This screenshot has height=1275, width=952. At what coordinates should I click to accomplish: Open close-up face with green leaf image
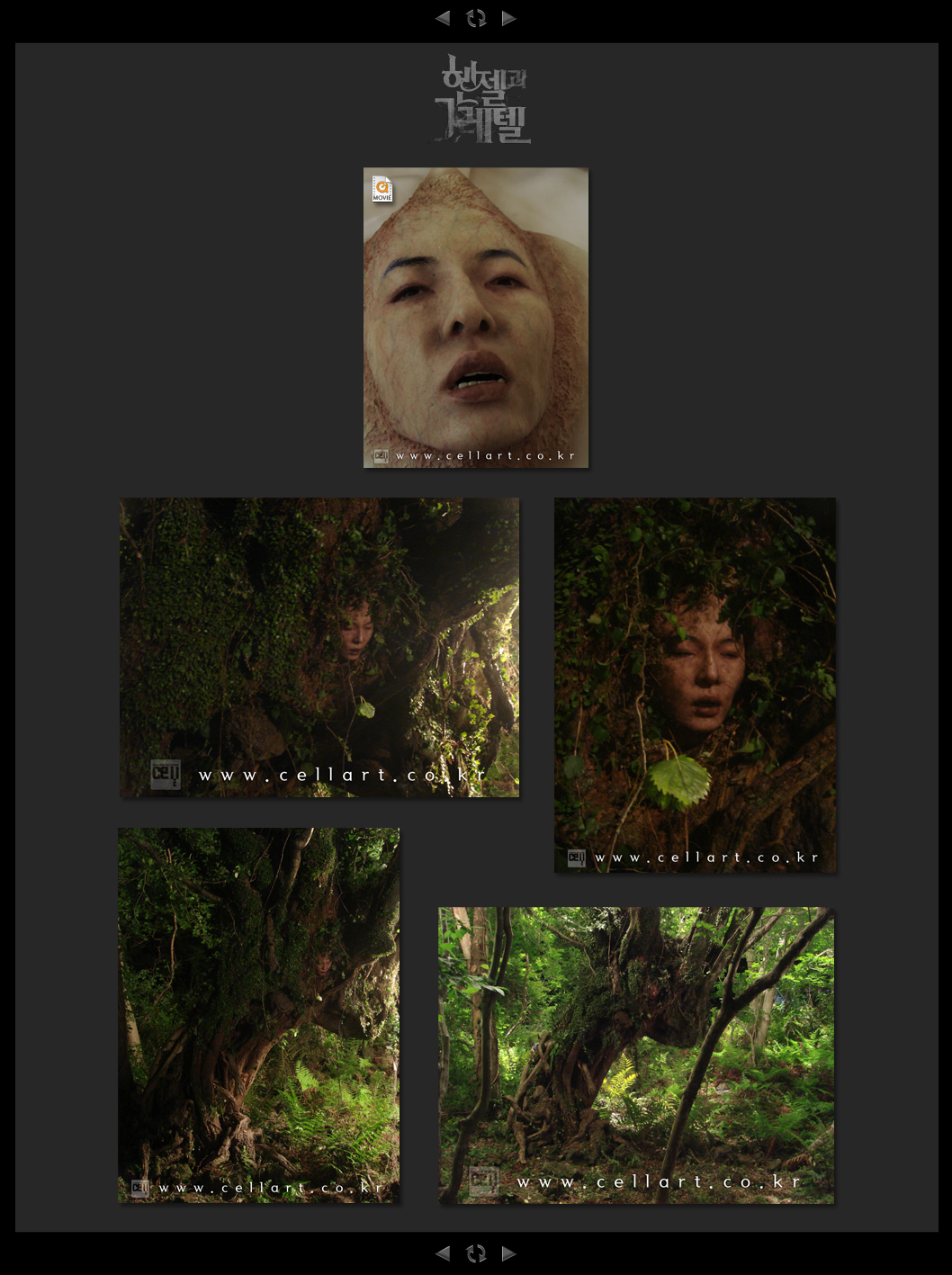(695, 685)
